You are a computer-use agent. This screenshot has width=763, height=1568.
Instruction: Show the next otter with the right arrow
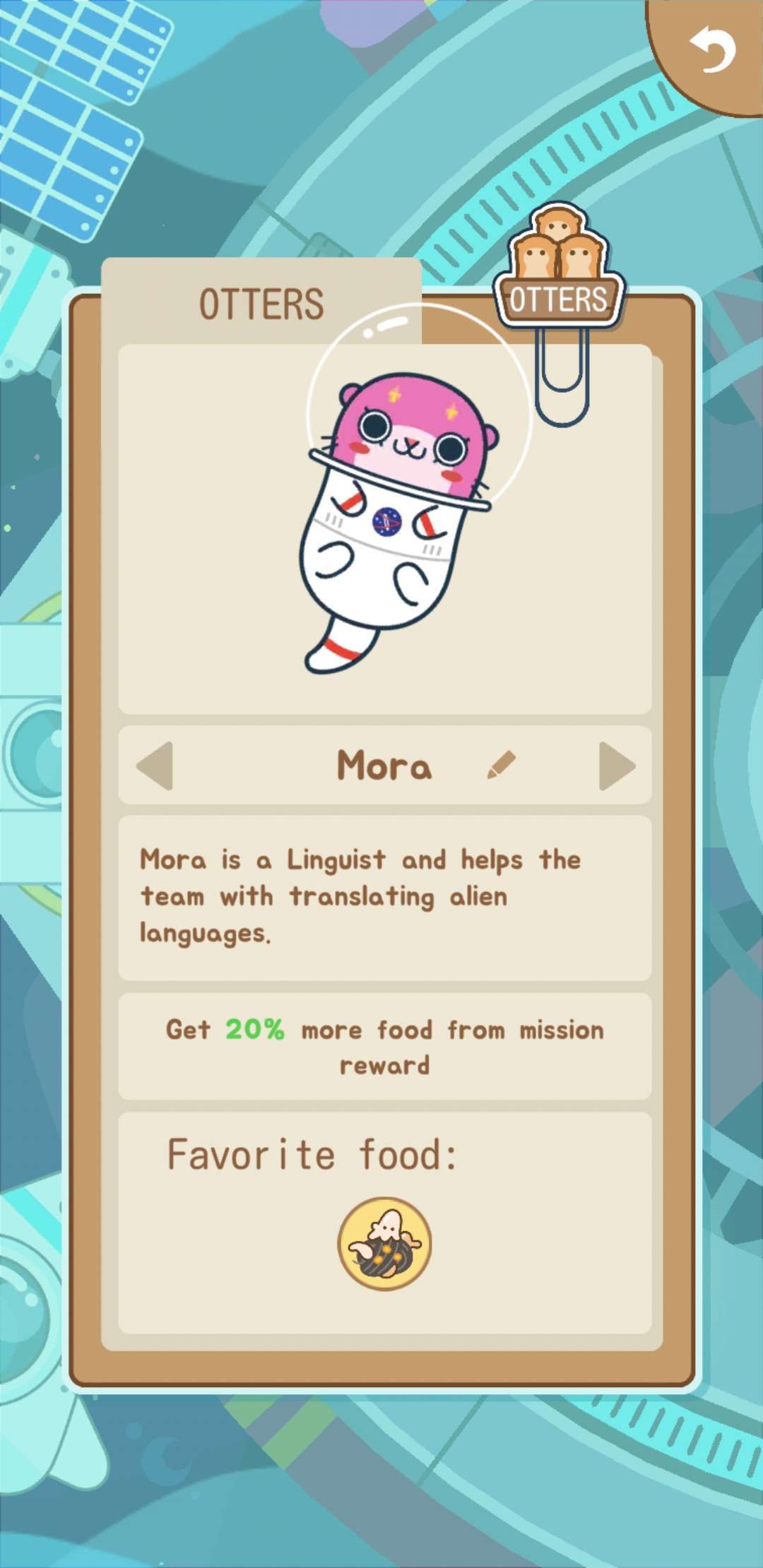[617, 766]
